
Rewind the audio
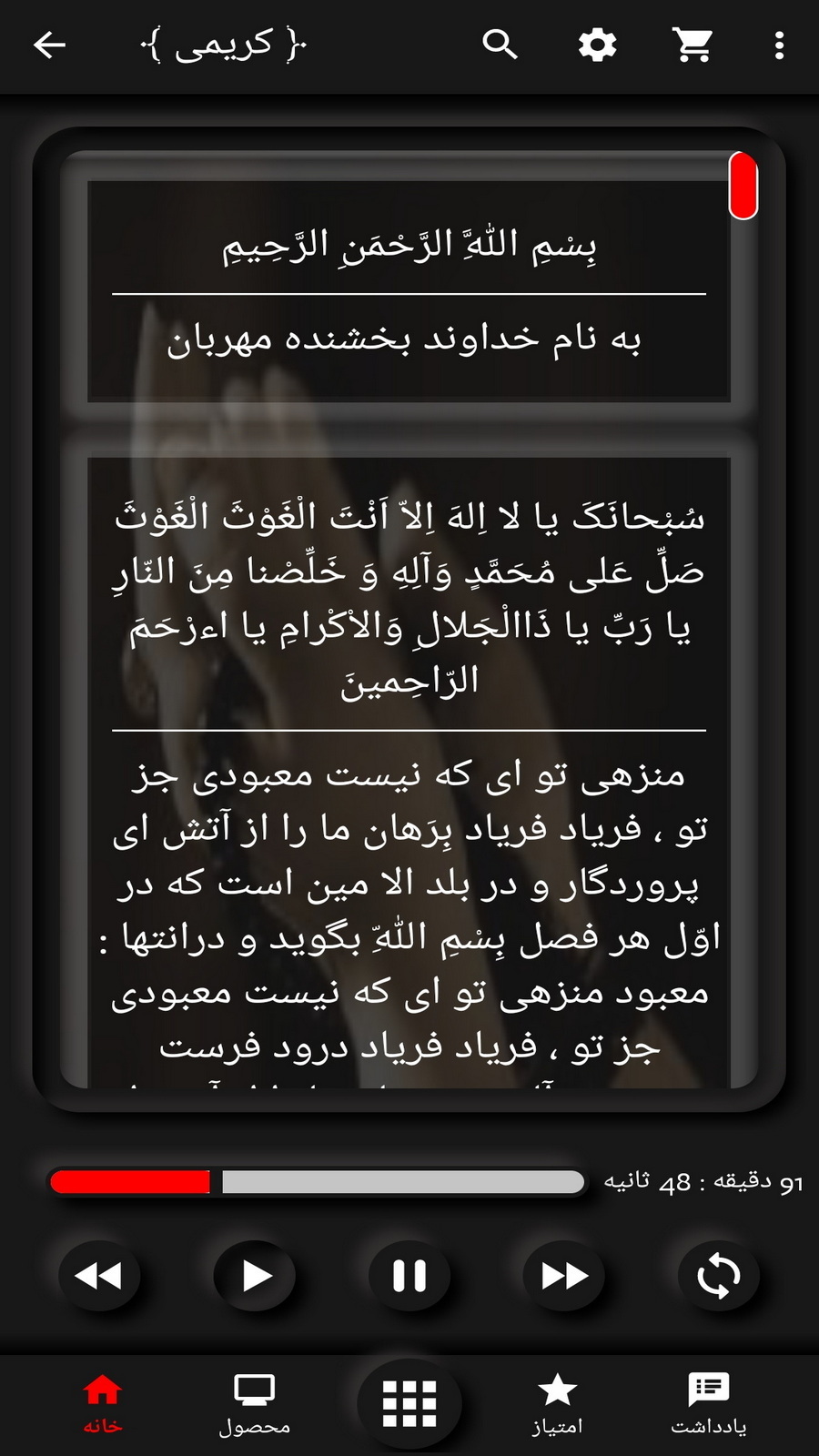tap(99, 1276)
